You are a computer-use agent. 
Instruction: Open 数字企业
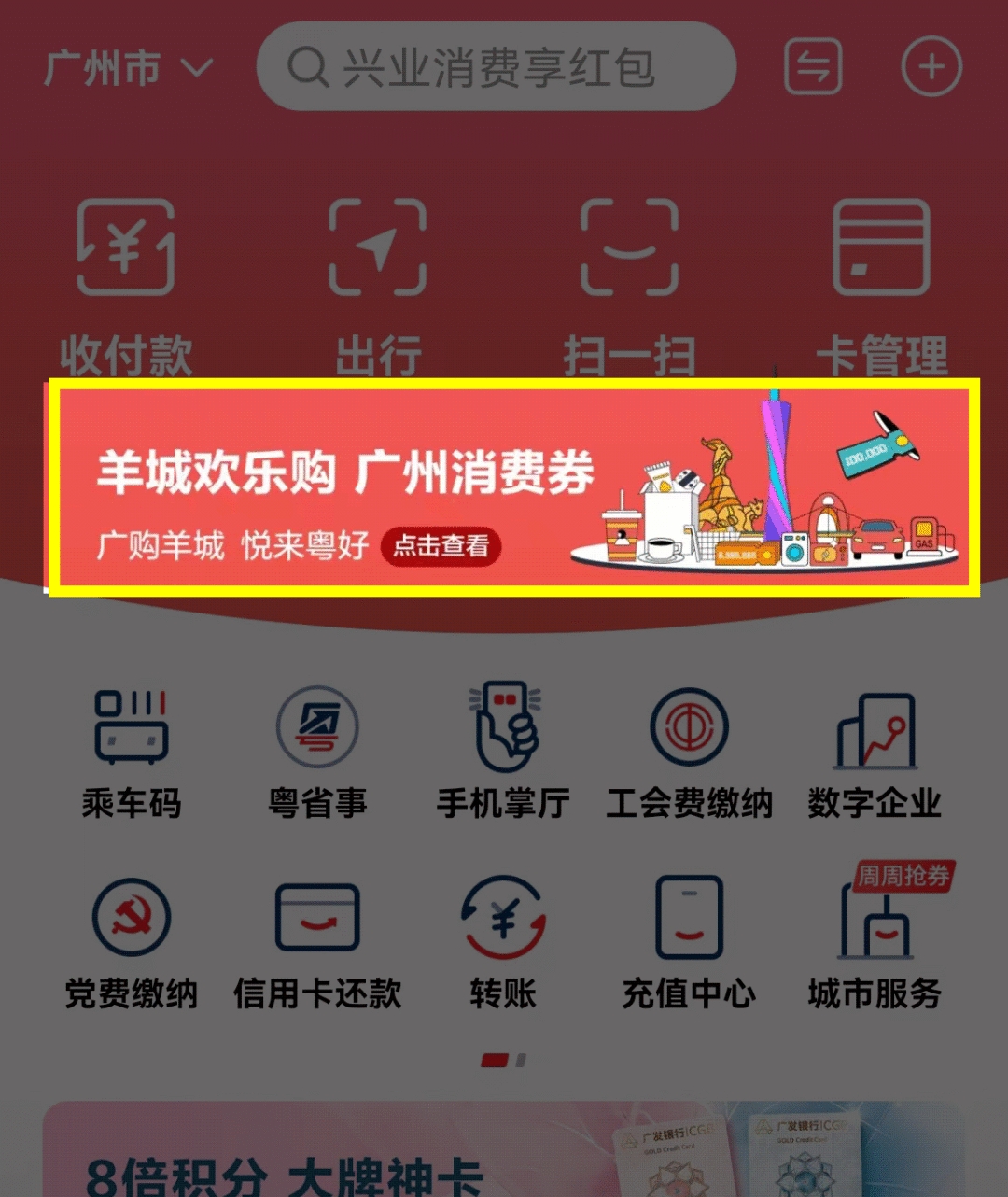tap(875, 752)
